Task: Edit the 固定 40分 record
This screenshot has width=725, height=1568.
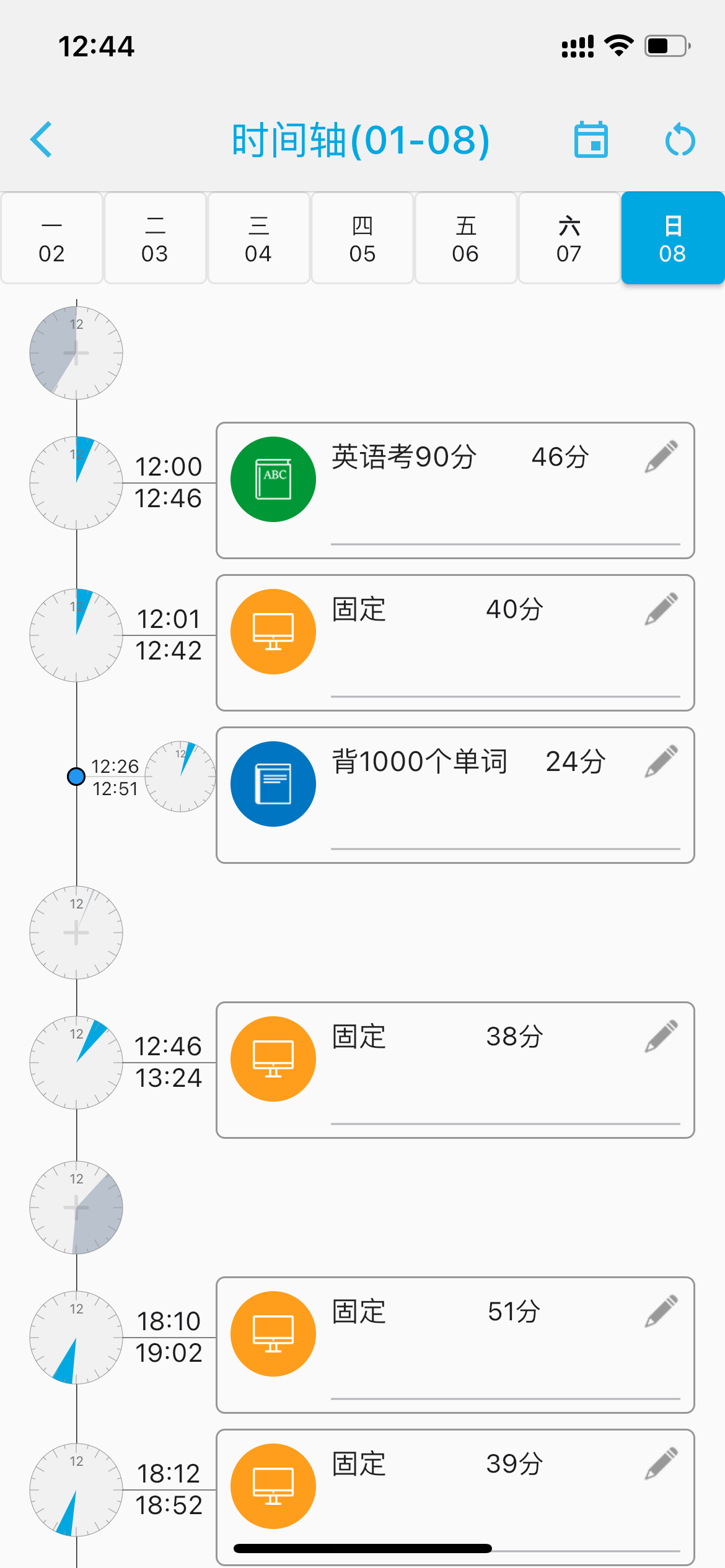Action: (661, 609)
